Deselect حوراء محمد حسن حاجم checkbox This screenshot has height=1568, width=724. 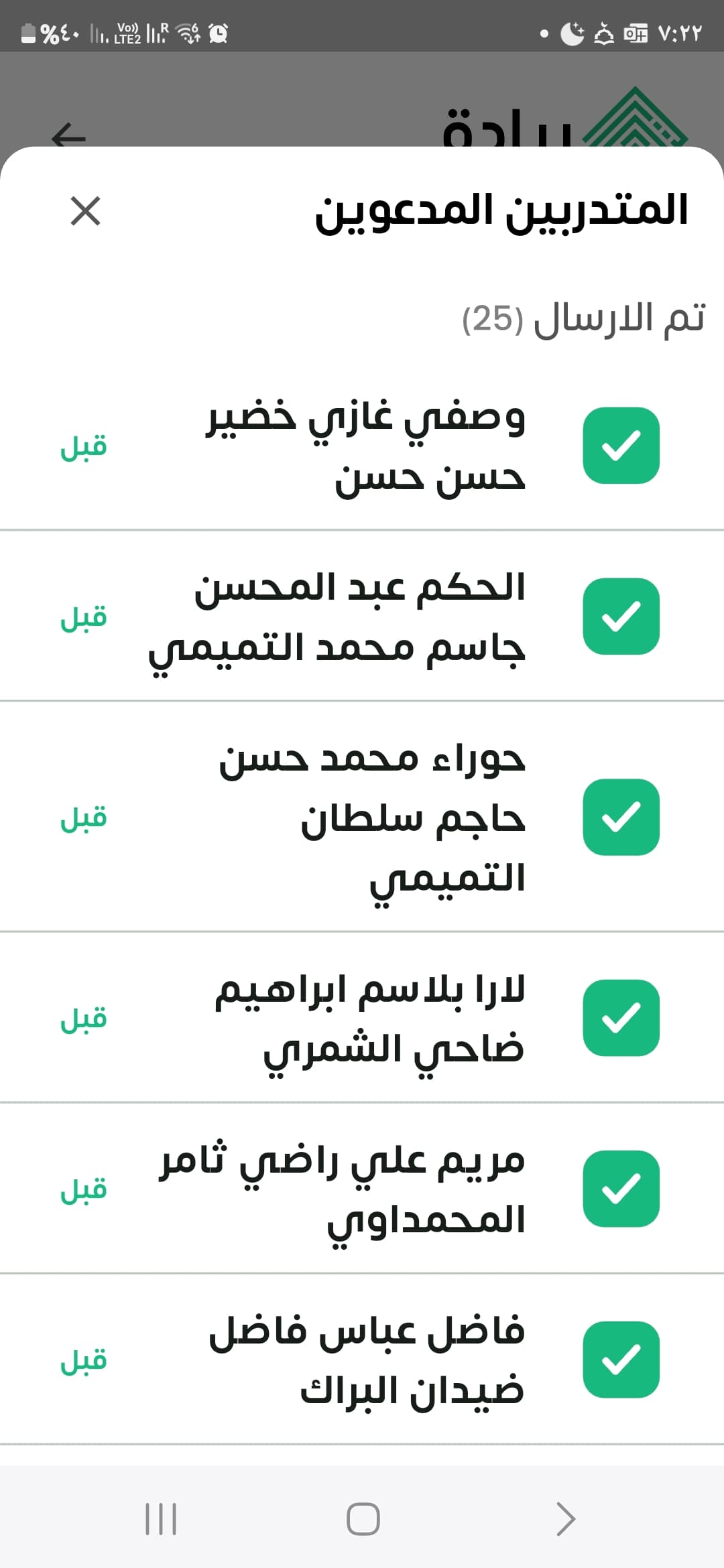coord(621,817)
